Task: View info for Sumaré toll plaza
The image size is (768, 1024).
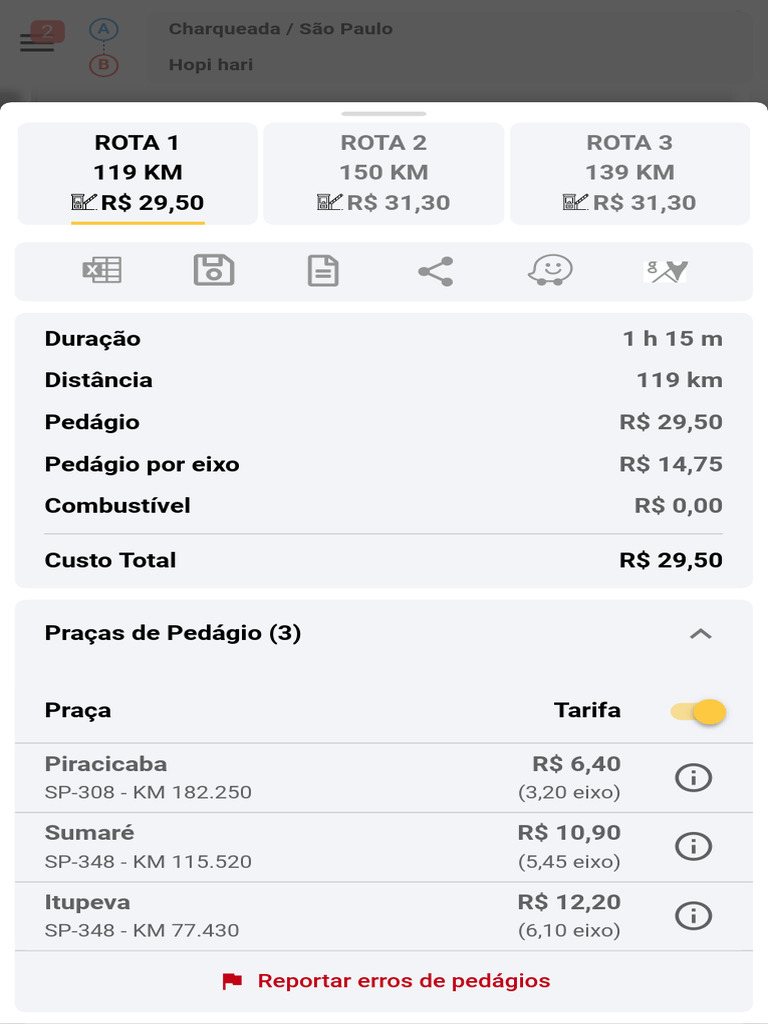Action: click(693, 846)
